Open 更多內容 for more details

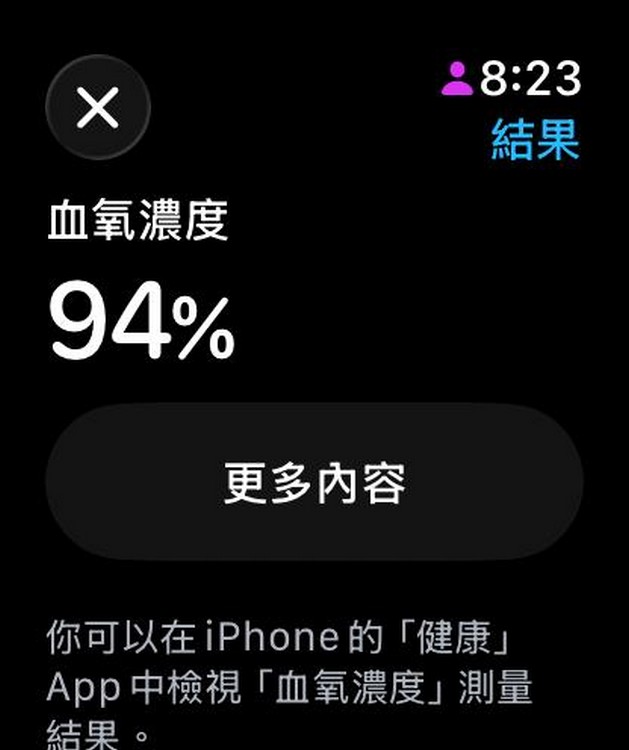[314, 484]
